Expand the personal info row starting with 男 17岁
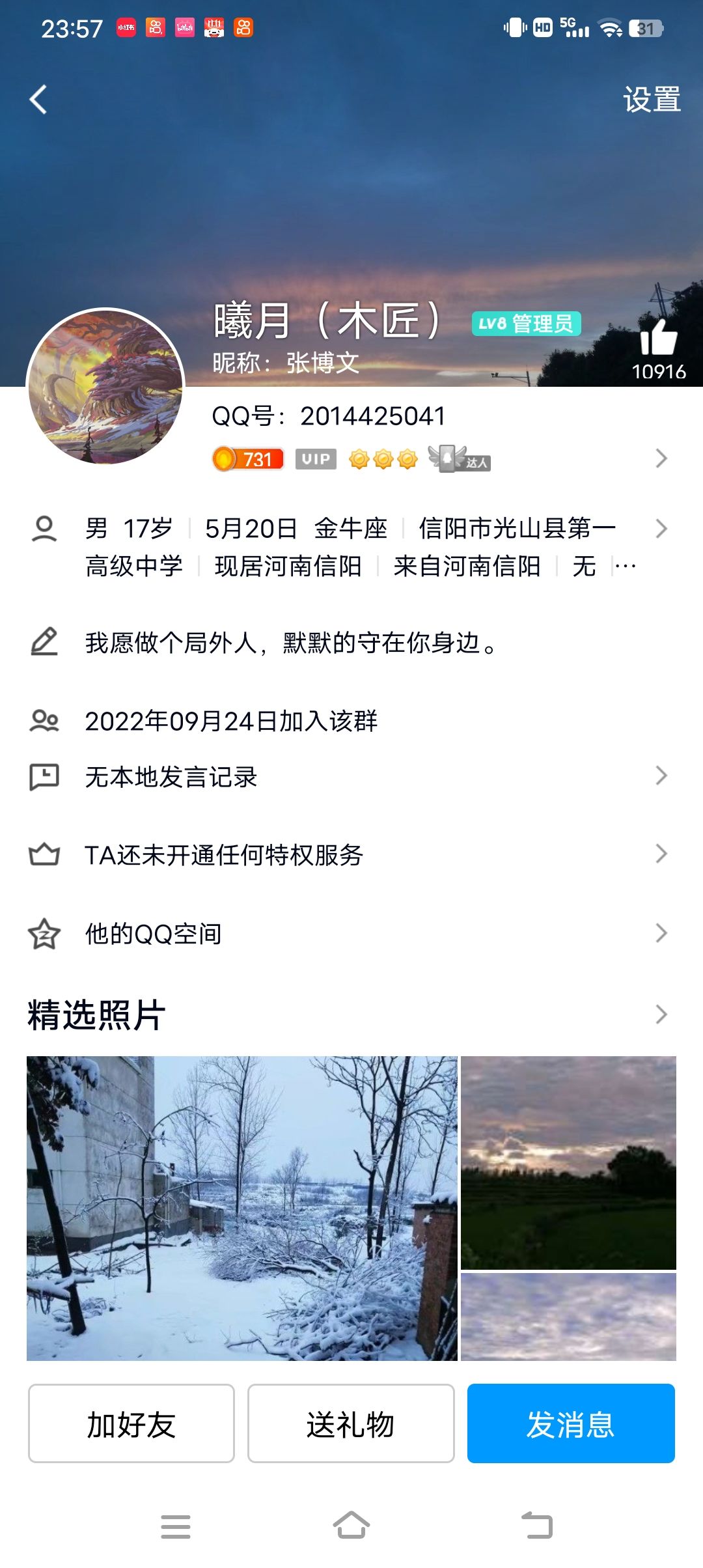The width and height of the screenshot is (703, 1568). coord(351,547)
